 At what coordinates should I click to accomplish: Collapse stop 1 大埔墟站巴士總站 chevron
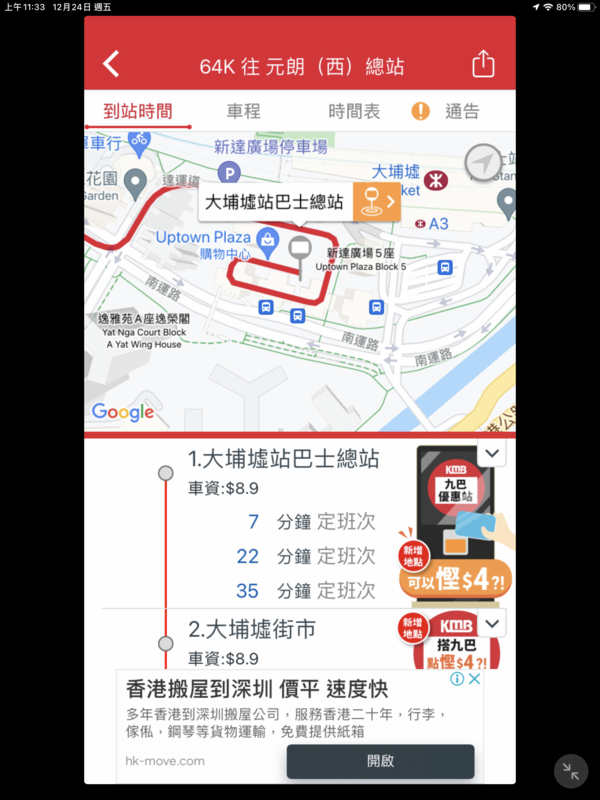pos(491,453)
